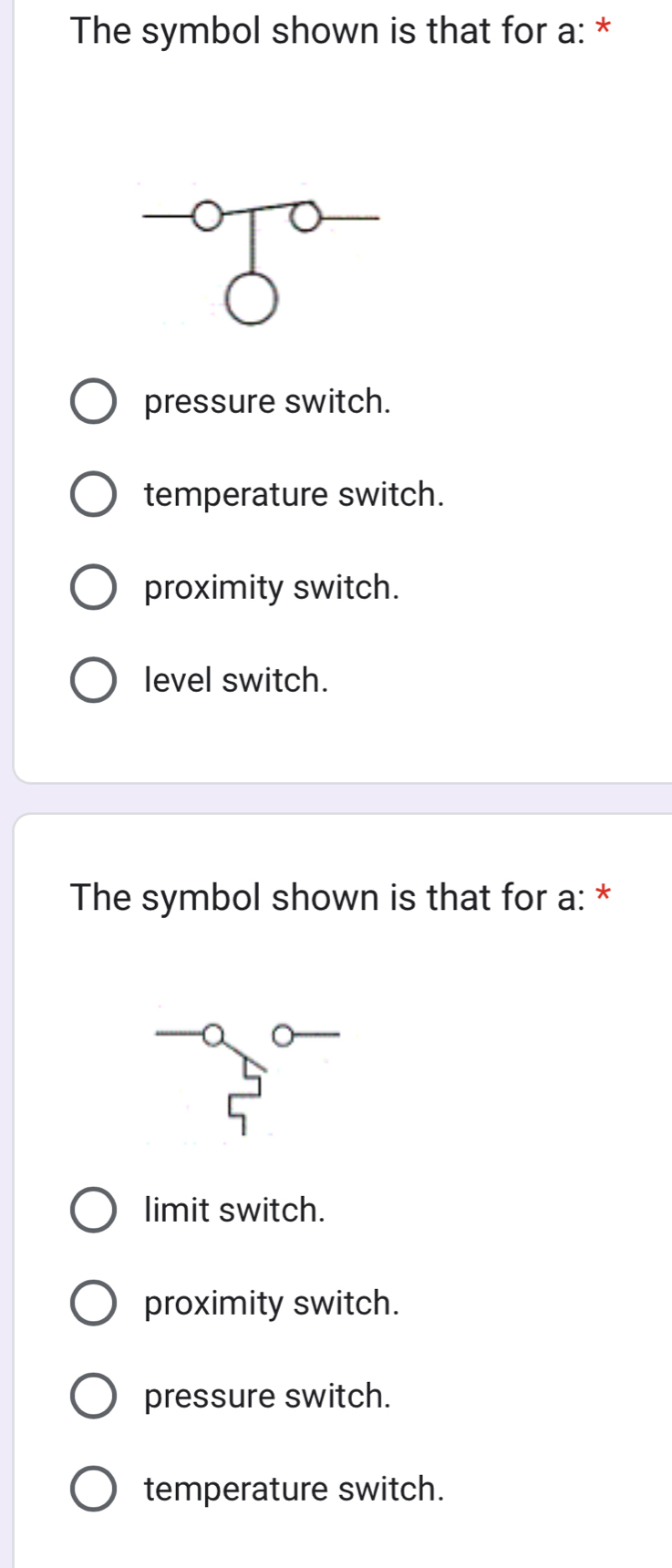Select proximity switch in the second question
This screenshot has height=1568, width=672.
(x=93, y=1304)
